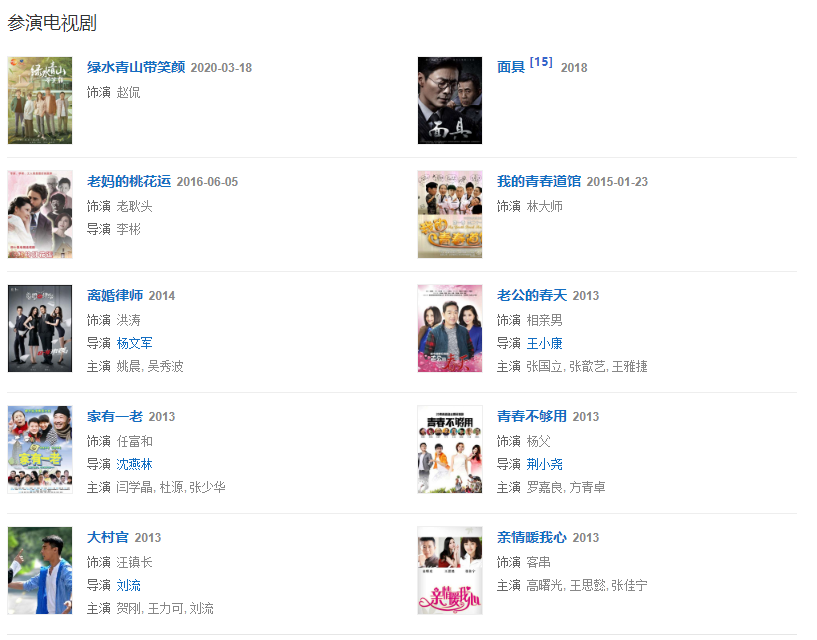817x640 pixels.
Task: Open 亲情暖我心 title link
Action: point(532,537)
